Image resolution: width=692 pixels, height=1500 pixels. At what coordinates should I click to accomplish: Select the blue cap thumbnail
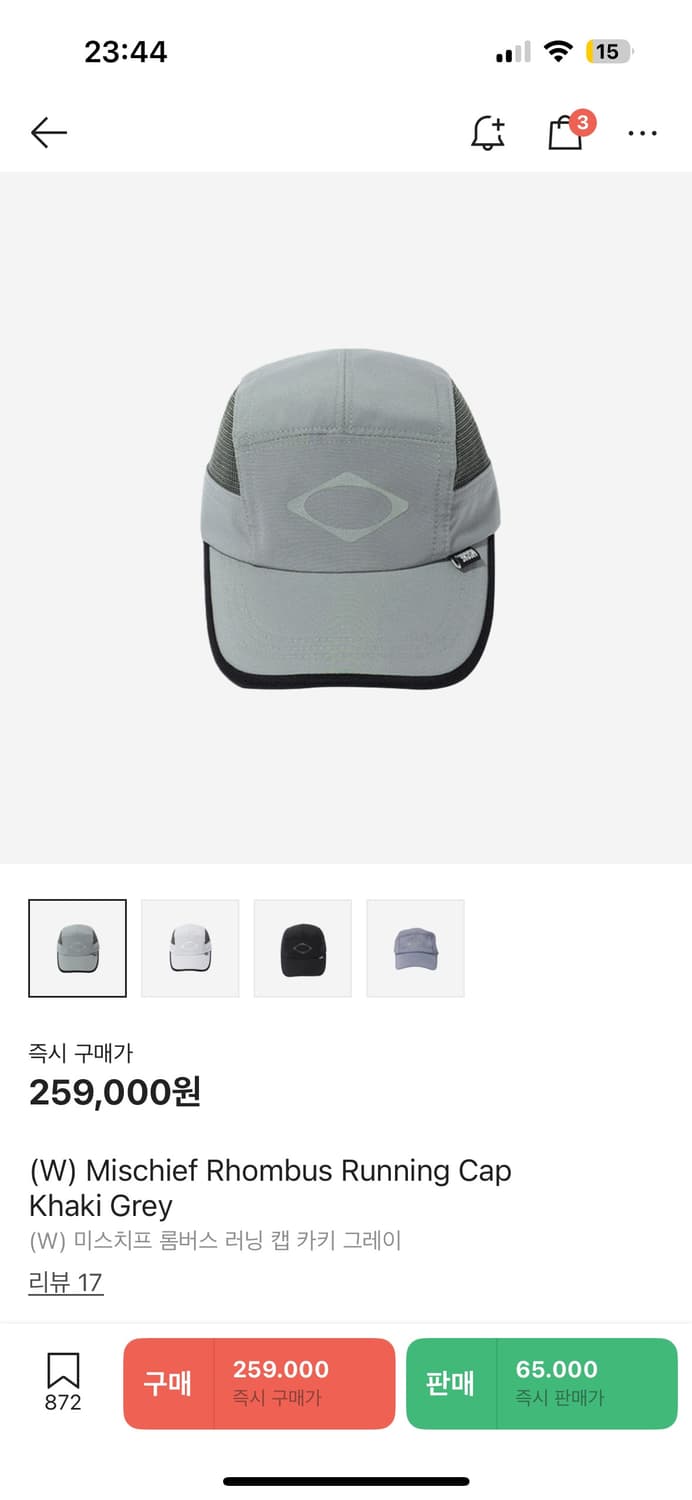(415, 948)
